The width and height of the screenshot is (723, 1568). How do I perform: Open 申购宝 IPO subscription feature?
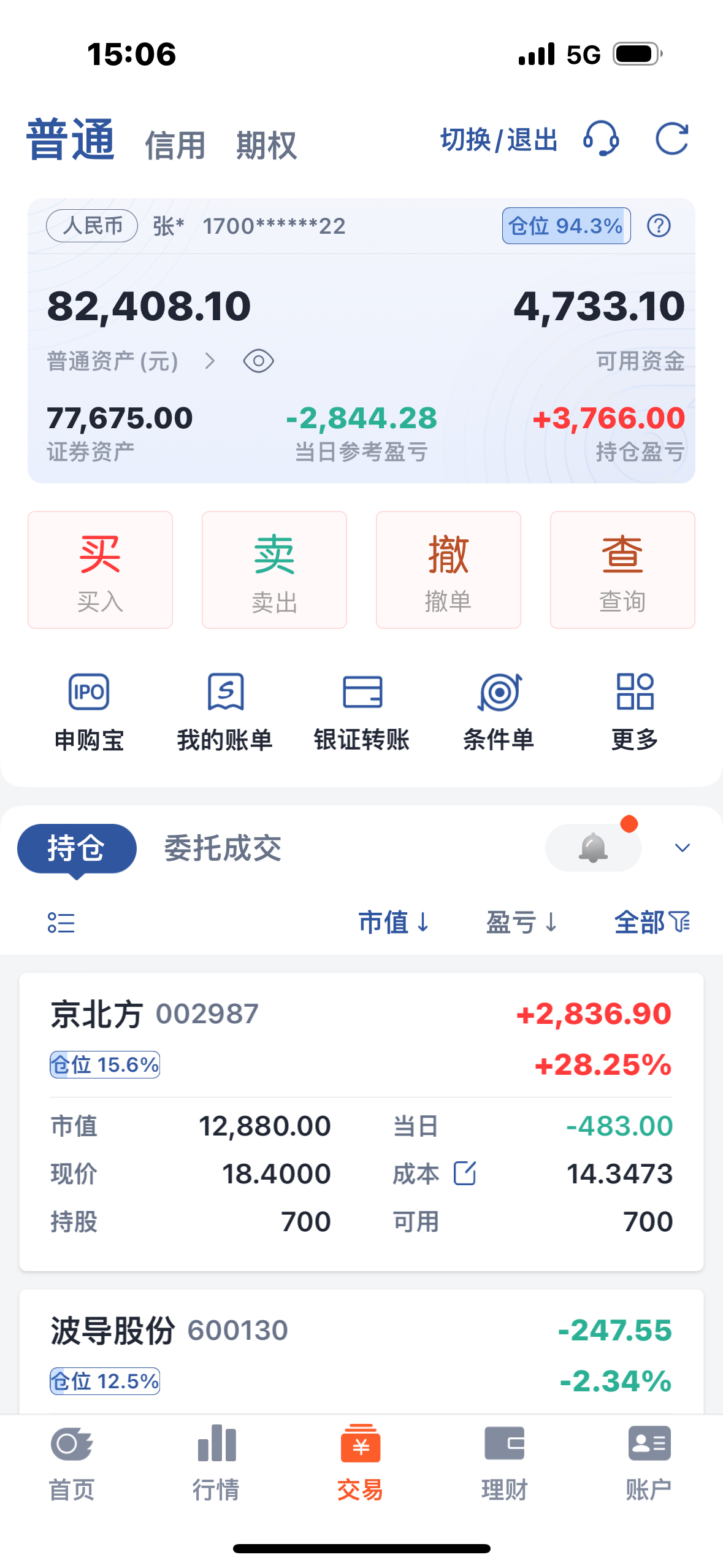coord(89,712)
